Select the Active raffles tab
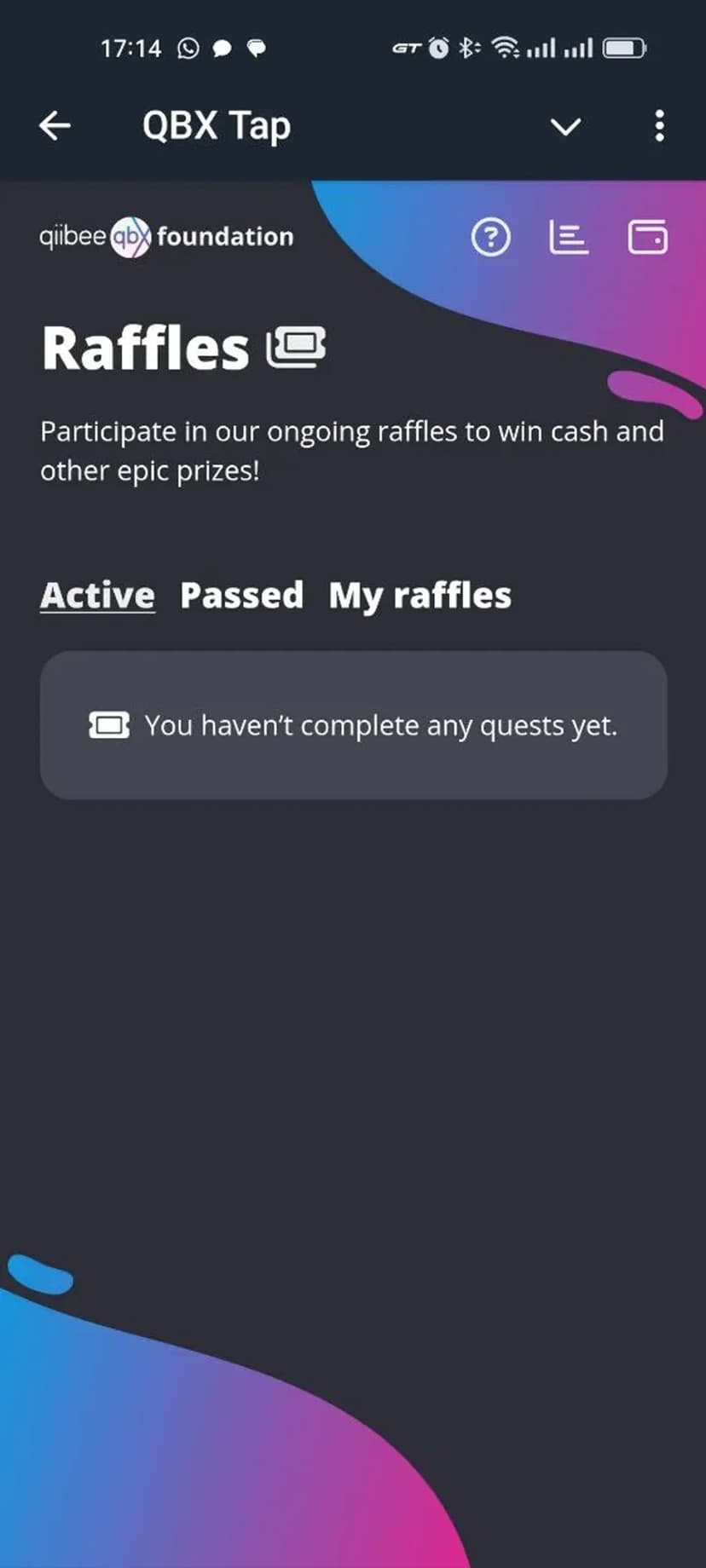The image size is (706, 1568). click(x=97, y=595)
